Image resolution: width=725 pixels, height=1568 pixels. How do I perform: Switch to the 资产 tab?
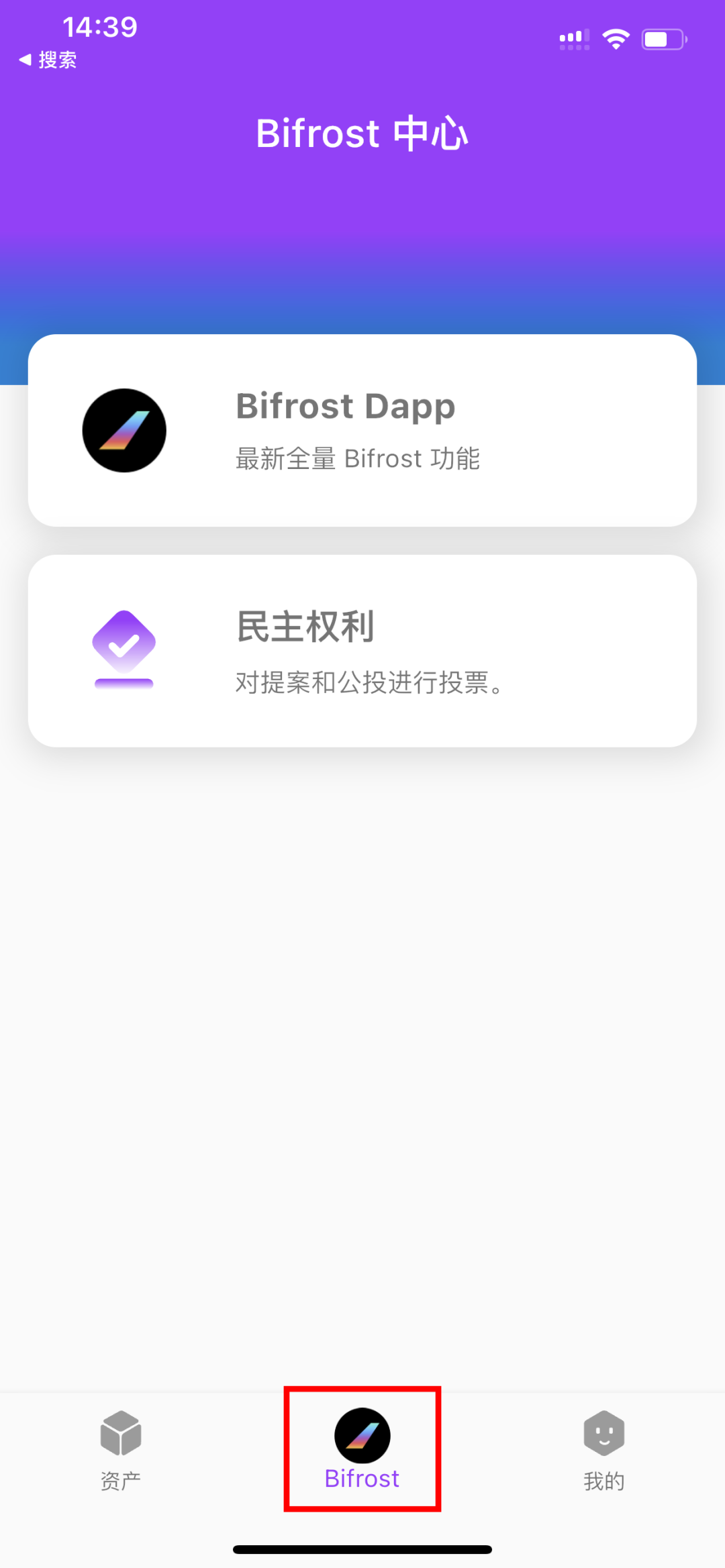(x=121, y=1449)
